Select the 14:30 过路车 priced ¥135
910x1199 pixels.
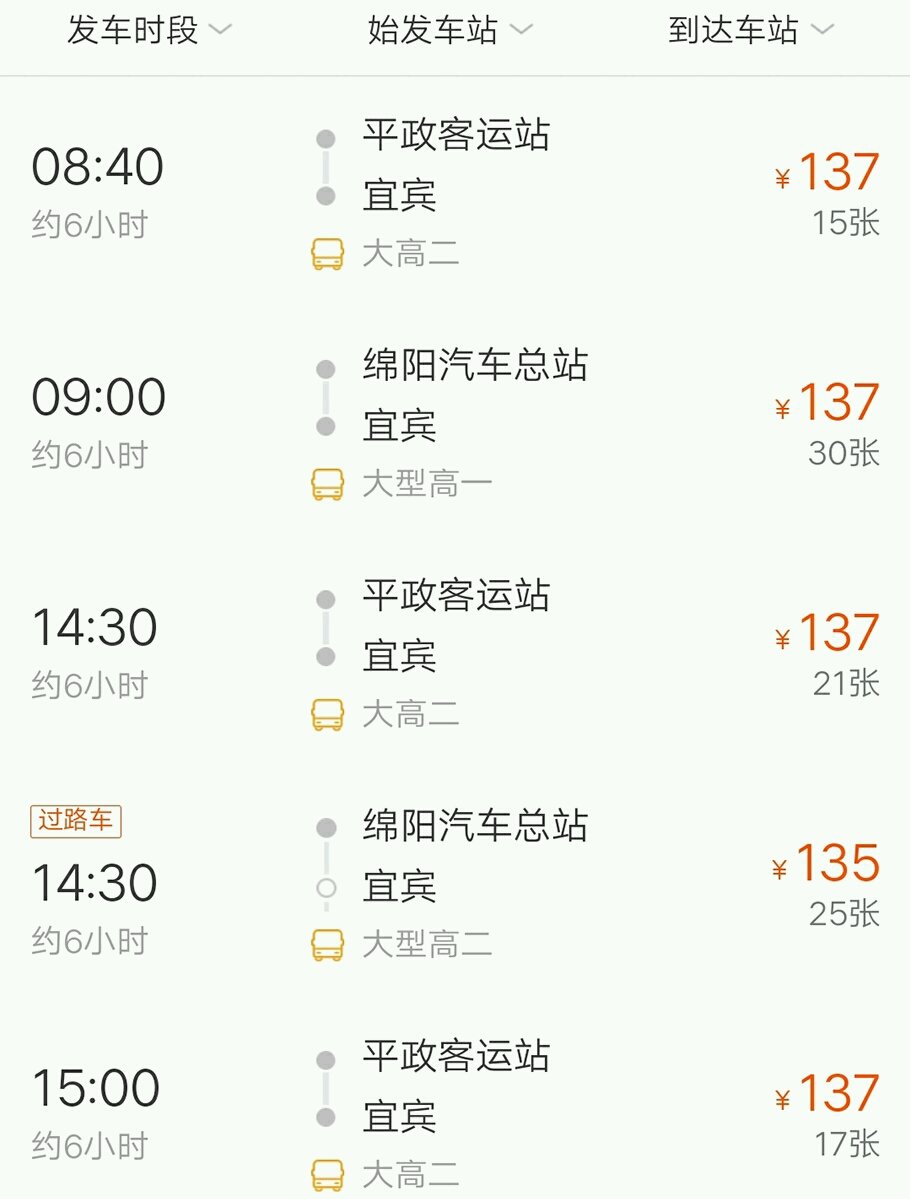pos(455,885)
